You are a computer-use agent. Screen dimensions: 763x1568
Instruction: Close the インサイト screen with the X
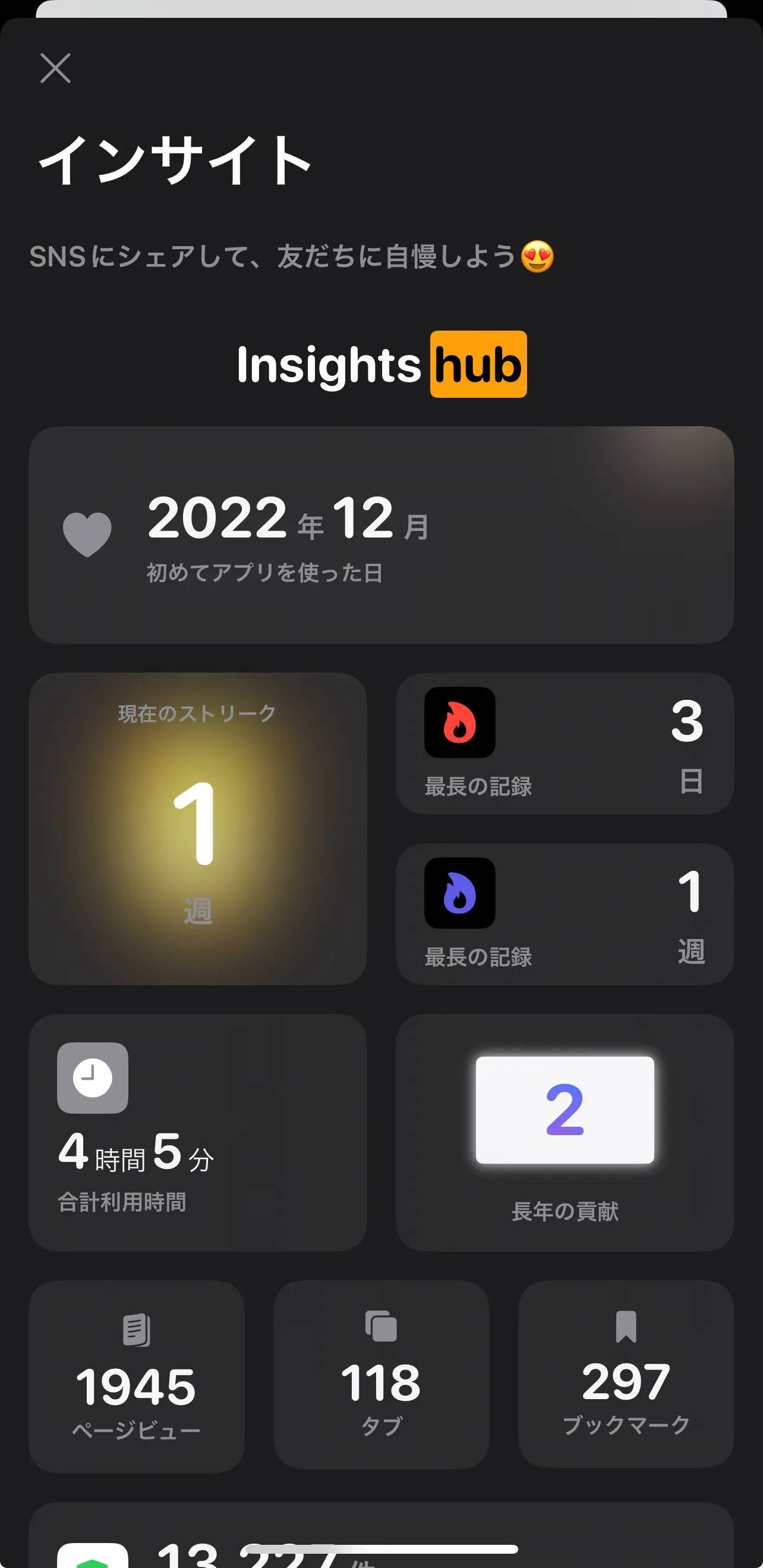click(55, 68)
